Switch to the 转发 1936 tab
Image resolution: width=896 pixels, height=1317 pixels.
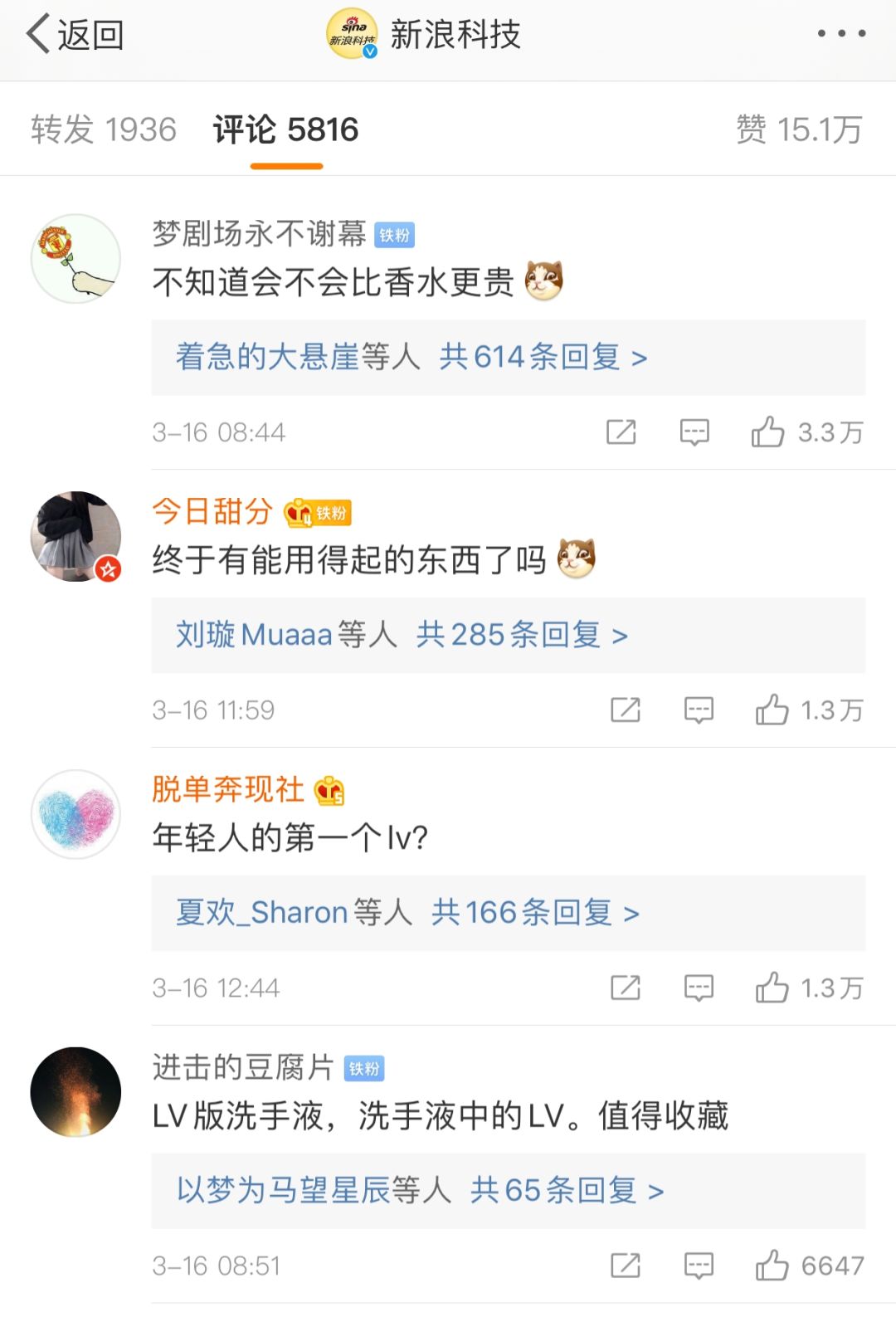click(104, 129)
